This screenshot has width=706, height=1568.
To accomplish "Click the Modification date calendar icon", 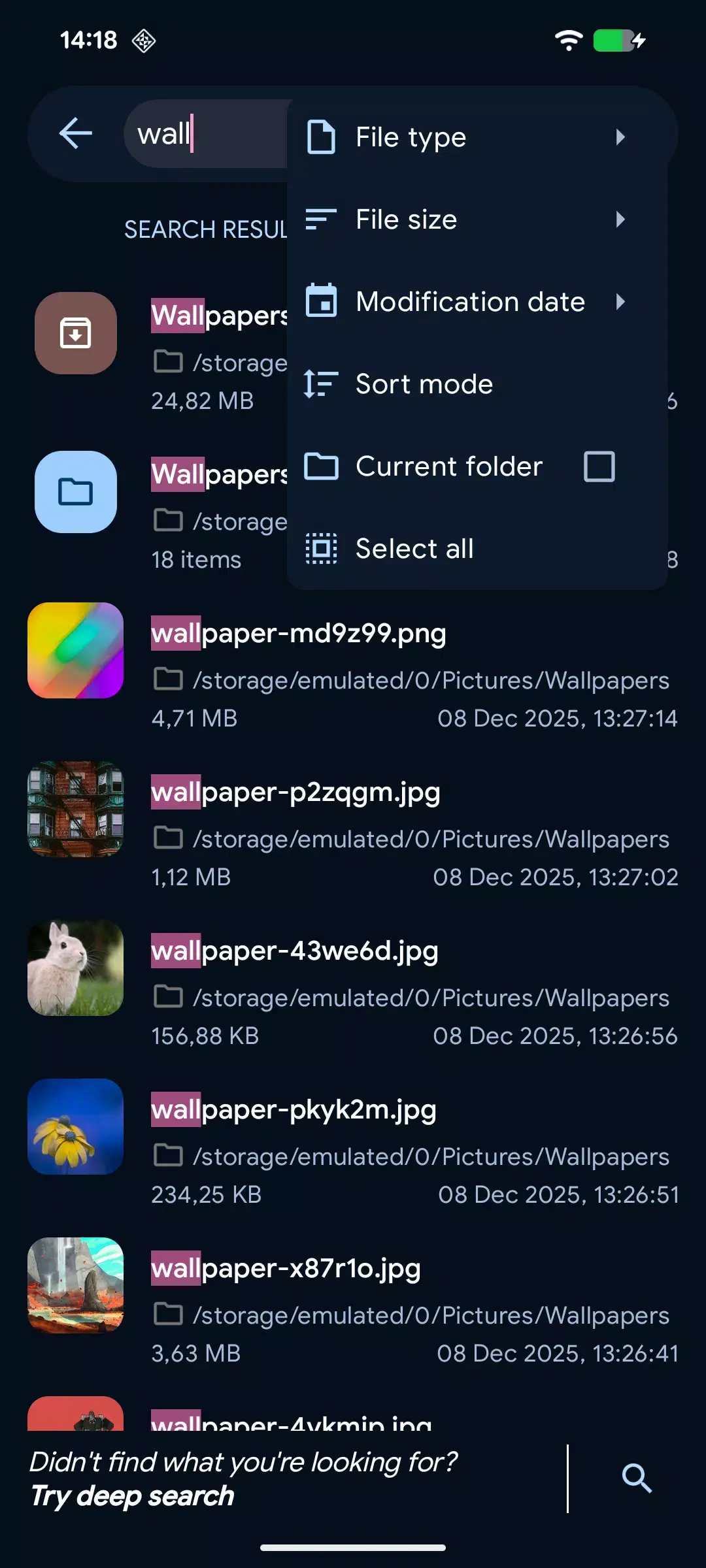I will (x=321, y=301).
